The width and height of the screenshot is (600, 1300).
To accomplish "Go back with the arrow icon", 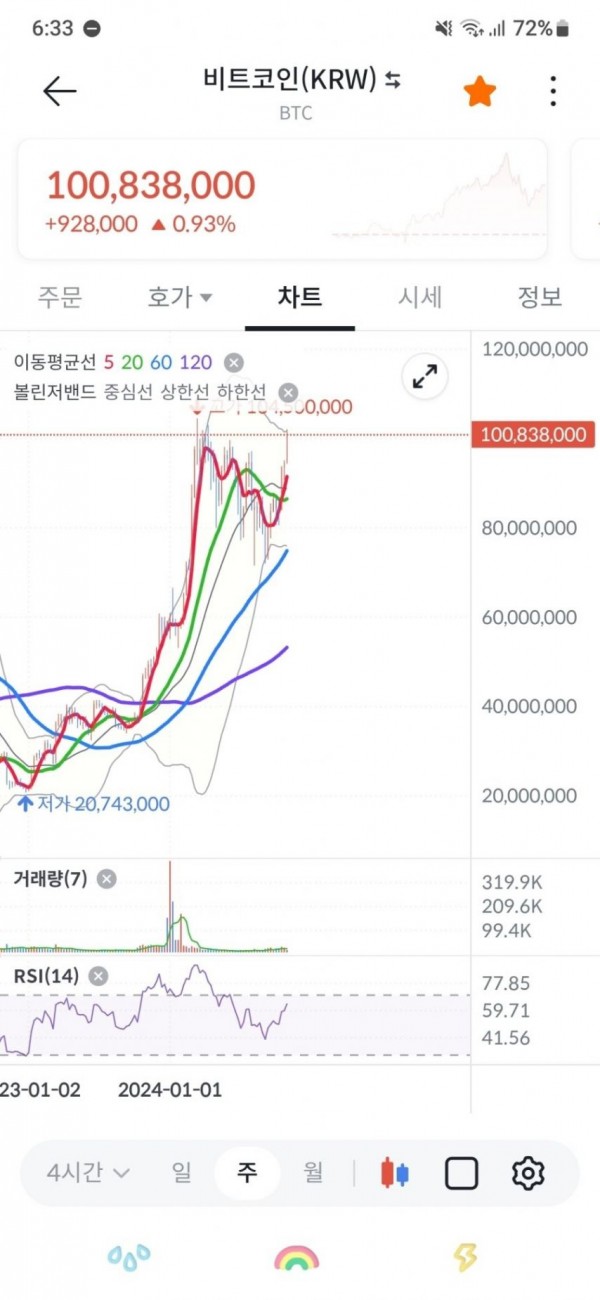I will (x=59, y=91).
